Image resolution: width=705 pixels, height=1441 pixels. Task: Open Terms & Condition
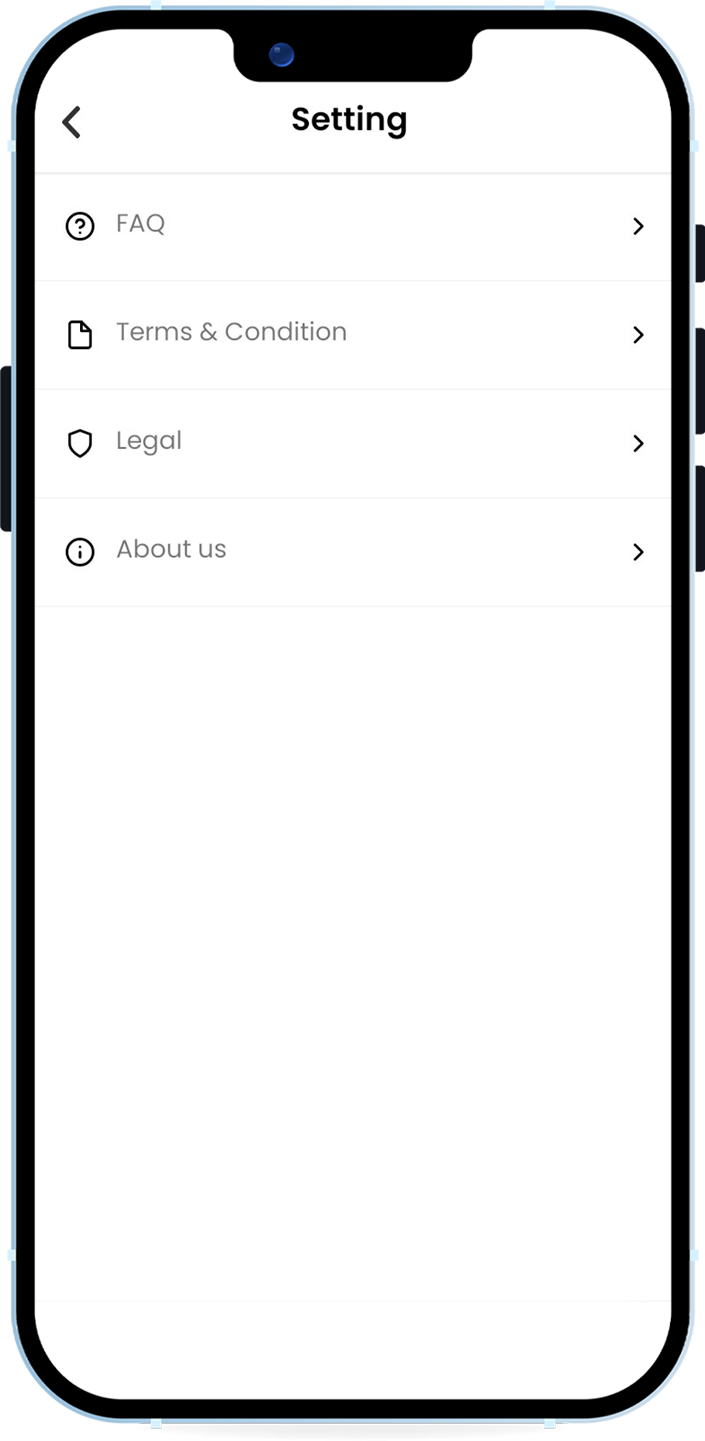[353, 335]
